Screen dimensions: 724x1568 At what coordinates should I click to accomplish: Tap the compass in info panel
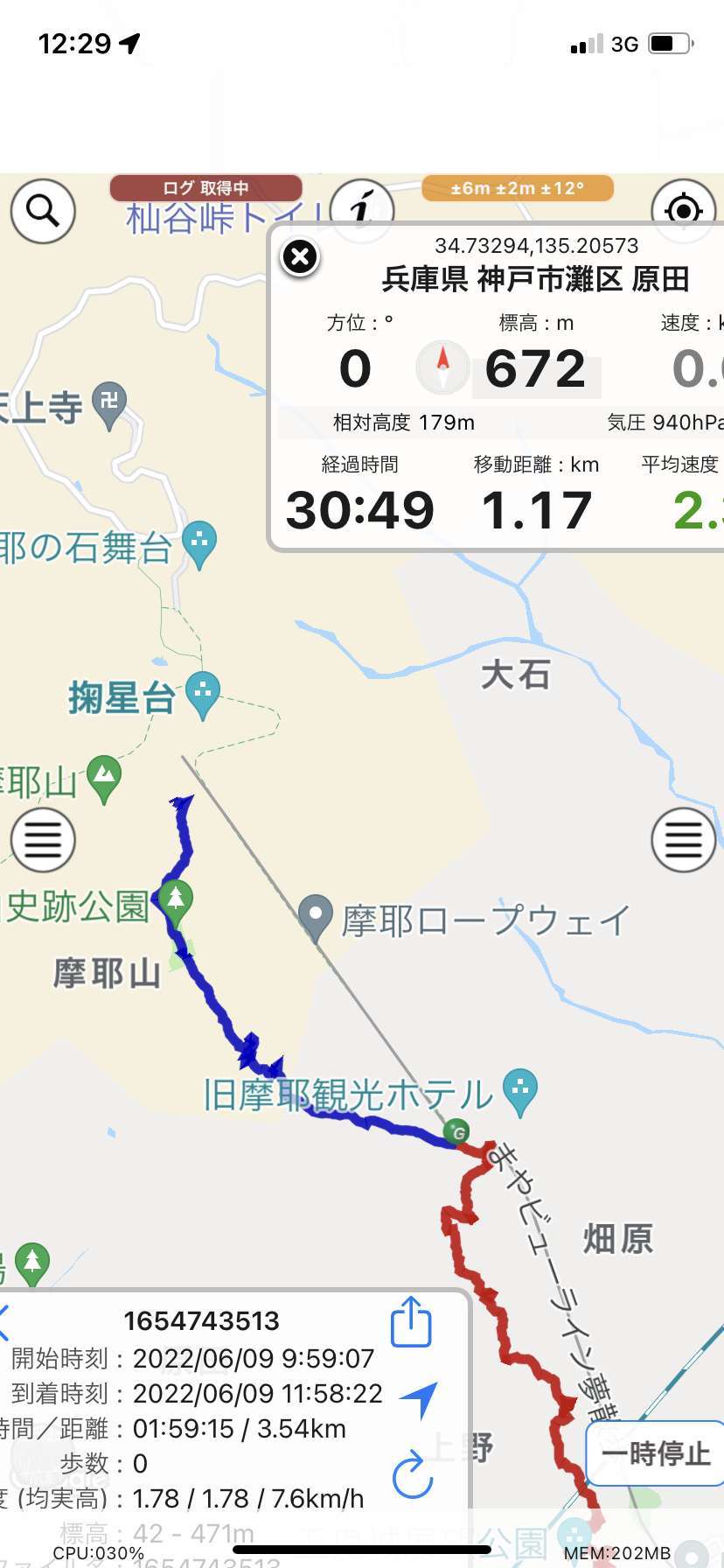442,367
